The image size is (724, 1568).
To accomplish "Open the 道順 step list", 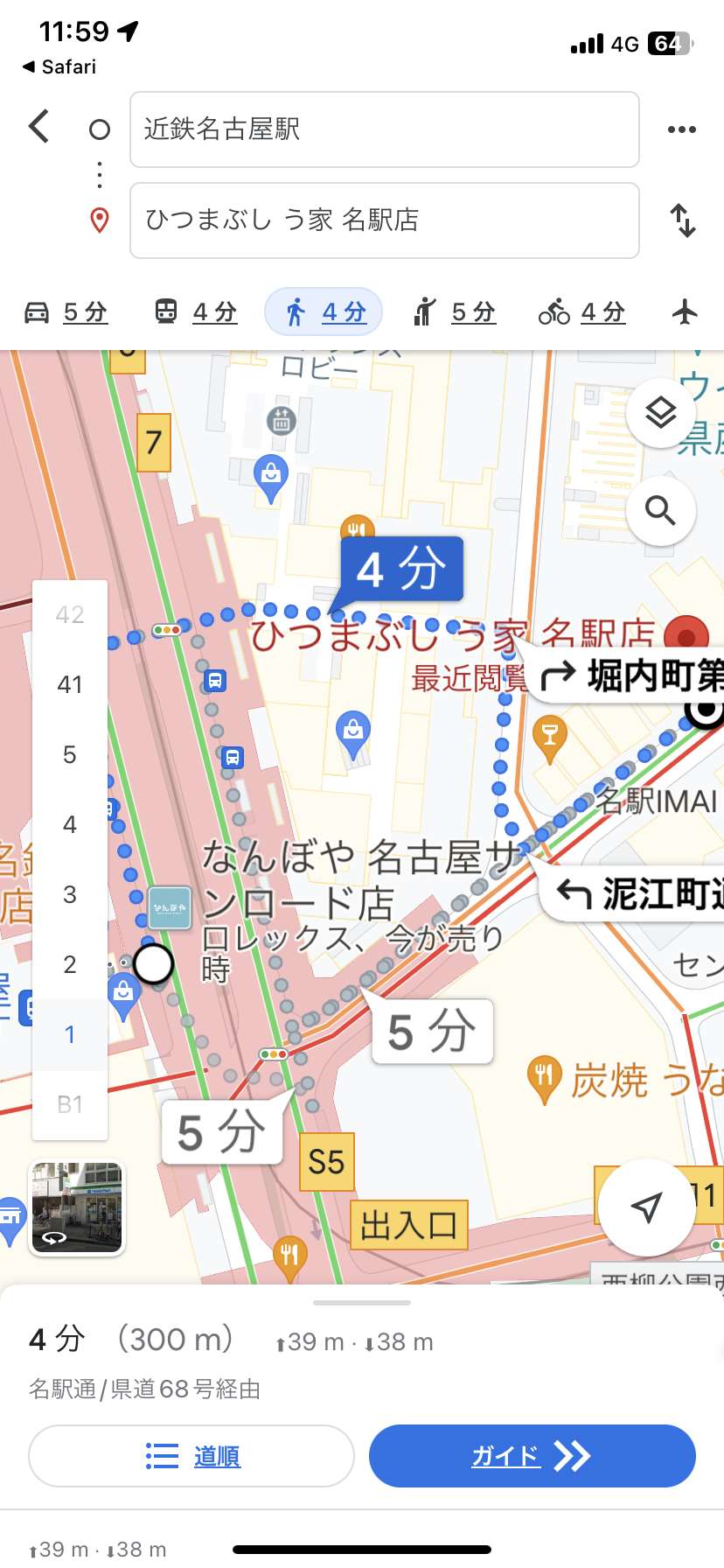I will (x=191, y=1456).
